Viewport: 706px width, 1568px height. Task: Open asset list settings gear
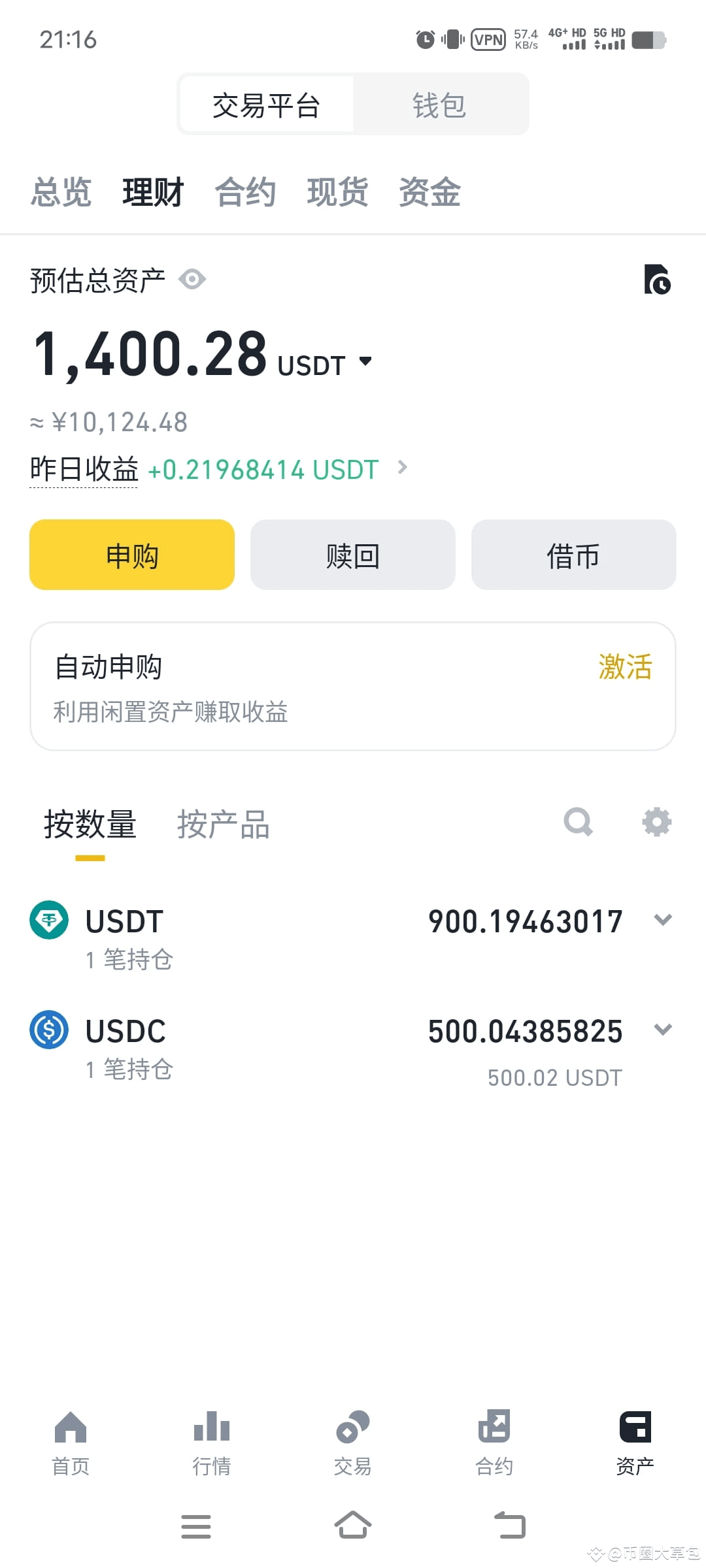656,823
